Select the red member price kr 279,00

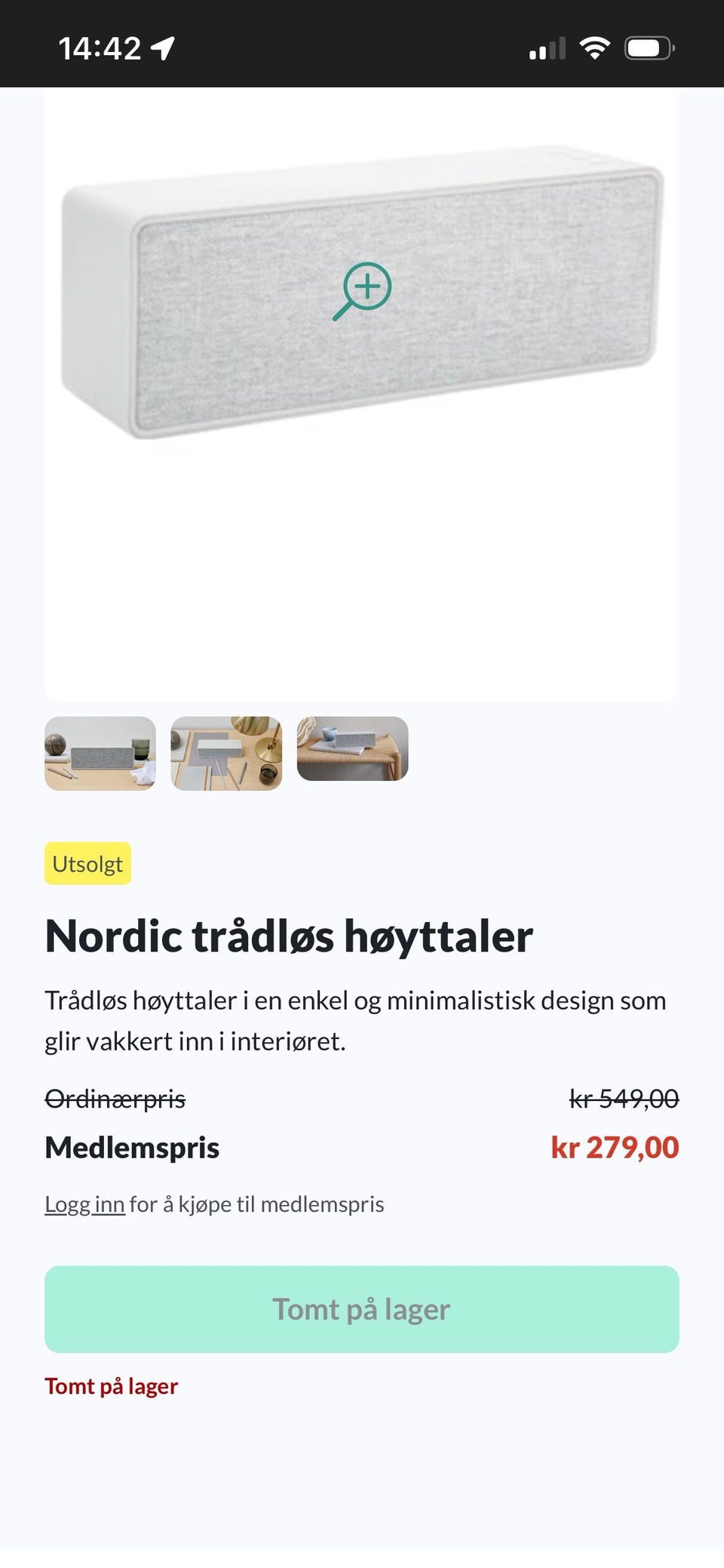(x=614, y=1148)
